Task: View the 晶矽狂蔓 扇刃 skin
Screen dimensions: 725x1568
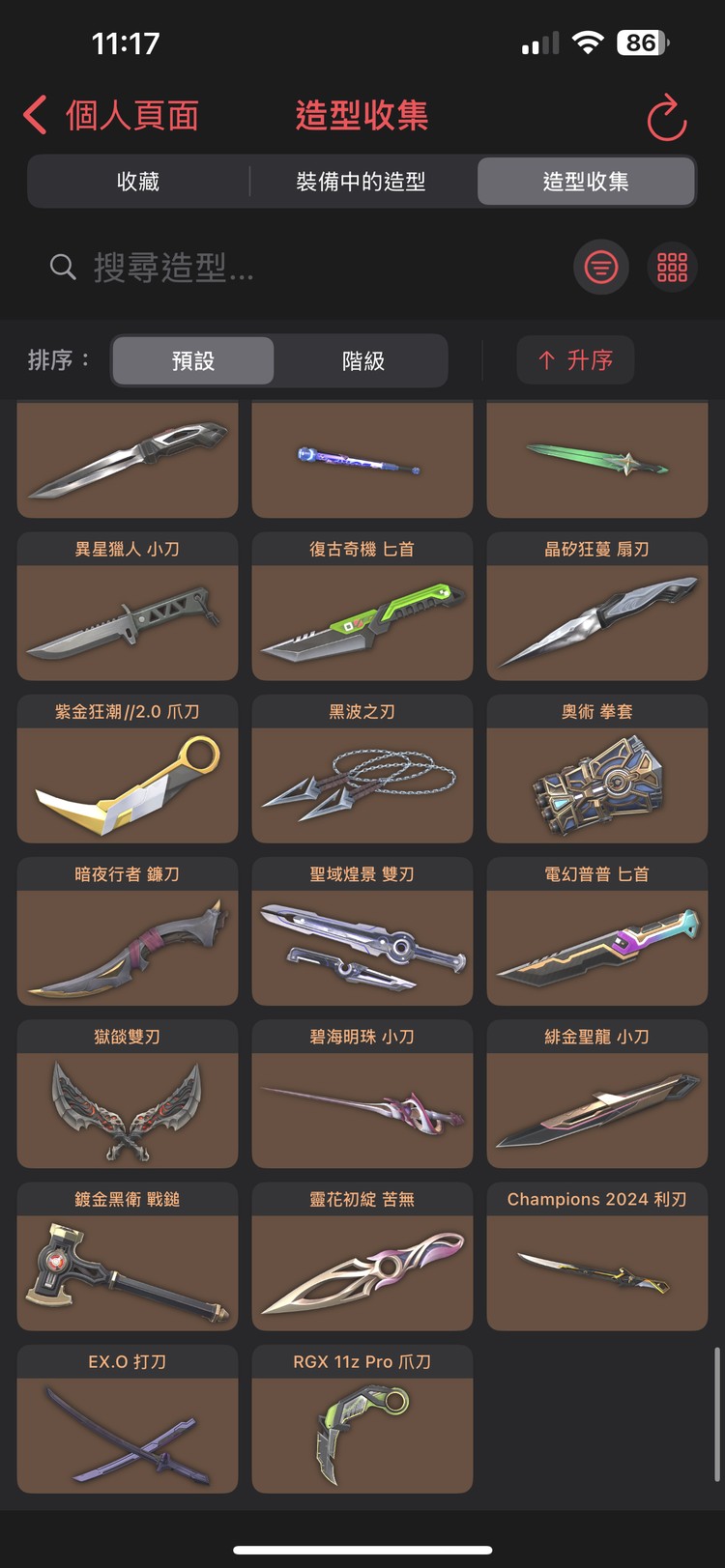Action: pyautogui.click(x=596, y=607)
